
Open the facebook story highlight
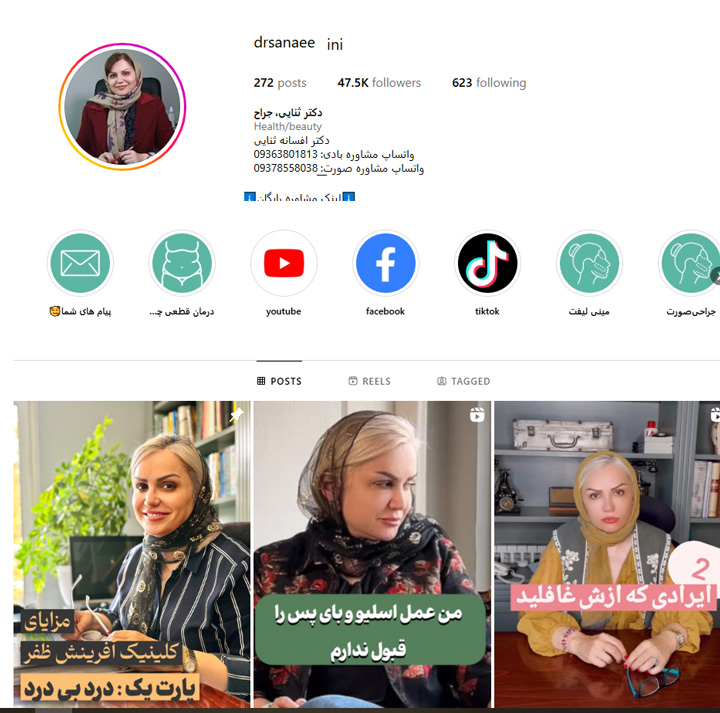point(385,264)
